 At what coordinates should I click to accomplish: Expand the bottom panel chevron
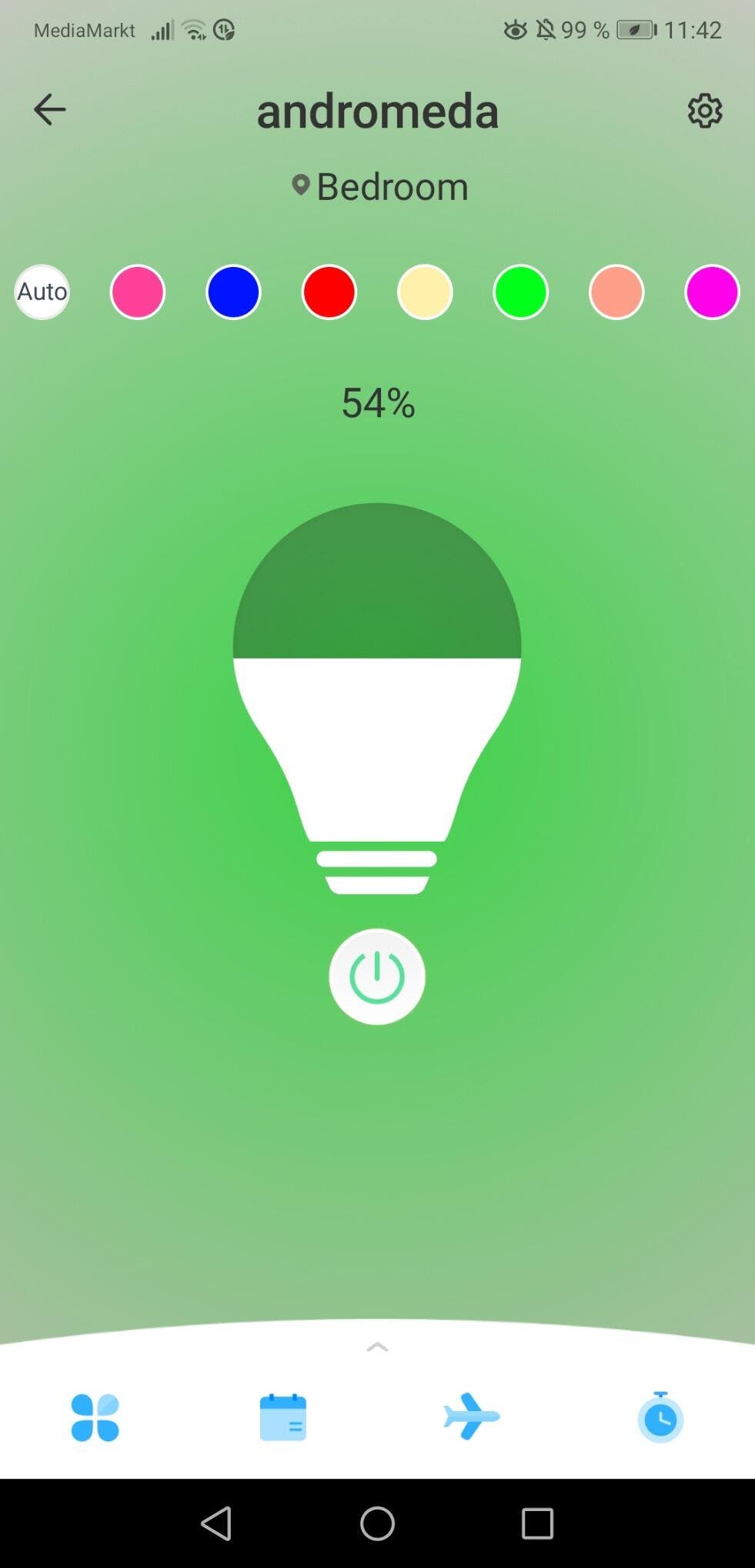pos(377,1346)
